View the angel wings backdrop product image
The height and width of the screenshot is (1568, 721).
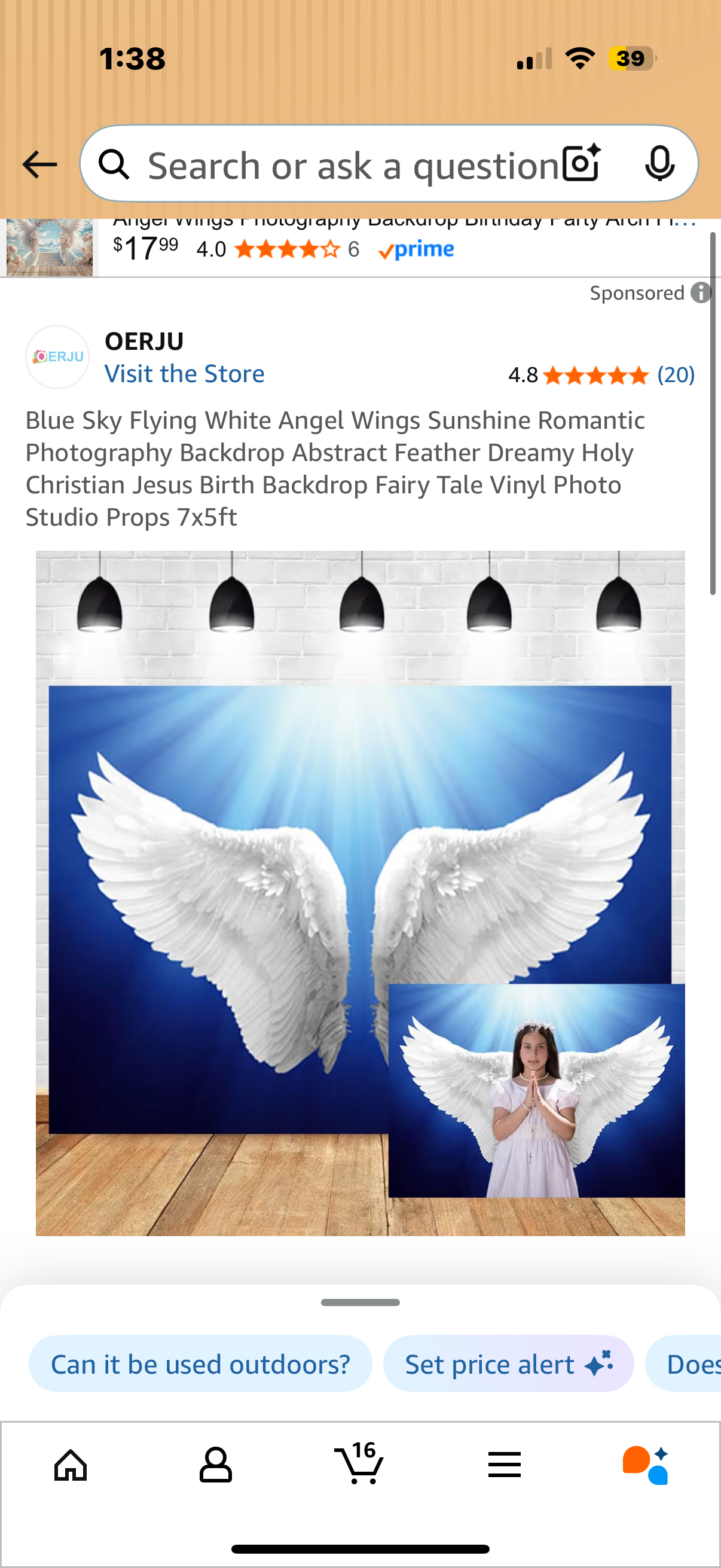360,892
